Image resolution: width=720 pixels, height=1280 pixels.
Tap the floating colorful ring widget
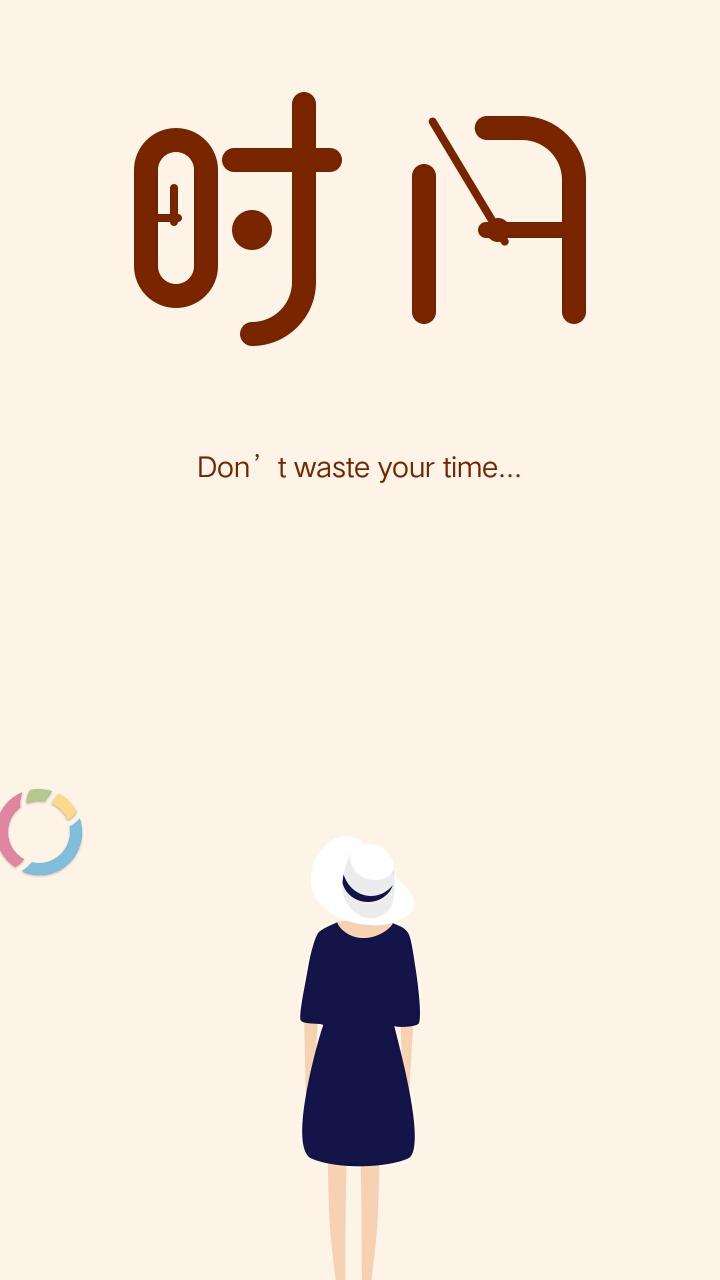40,832
